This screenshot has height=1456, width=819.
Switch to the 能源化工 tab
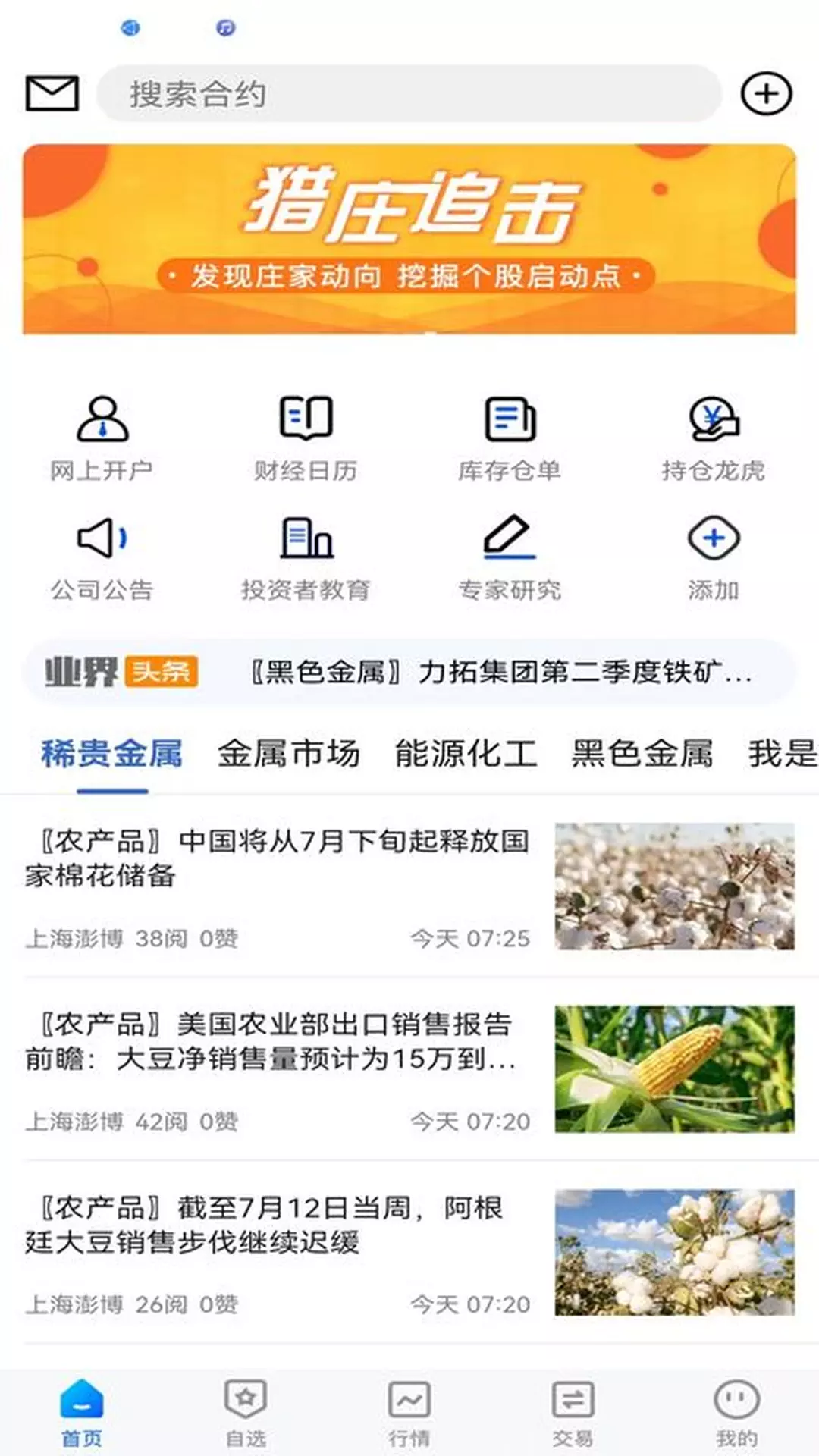(x=466, y=754)
